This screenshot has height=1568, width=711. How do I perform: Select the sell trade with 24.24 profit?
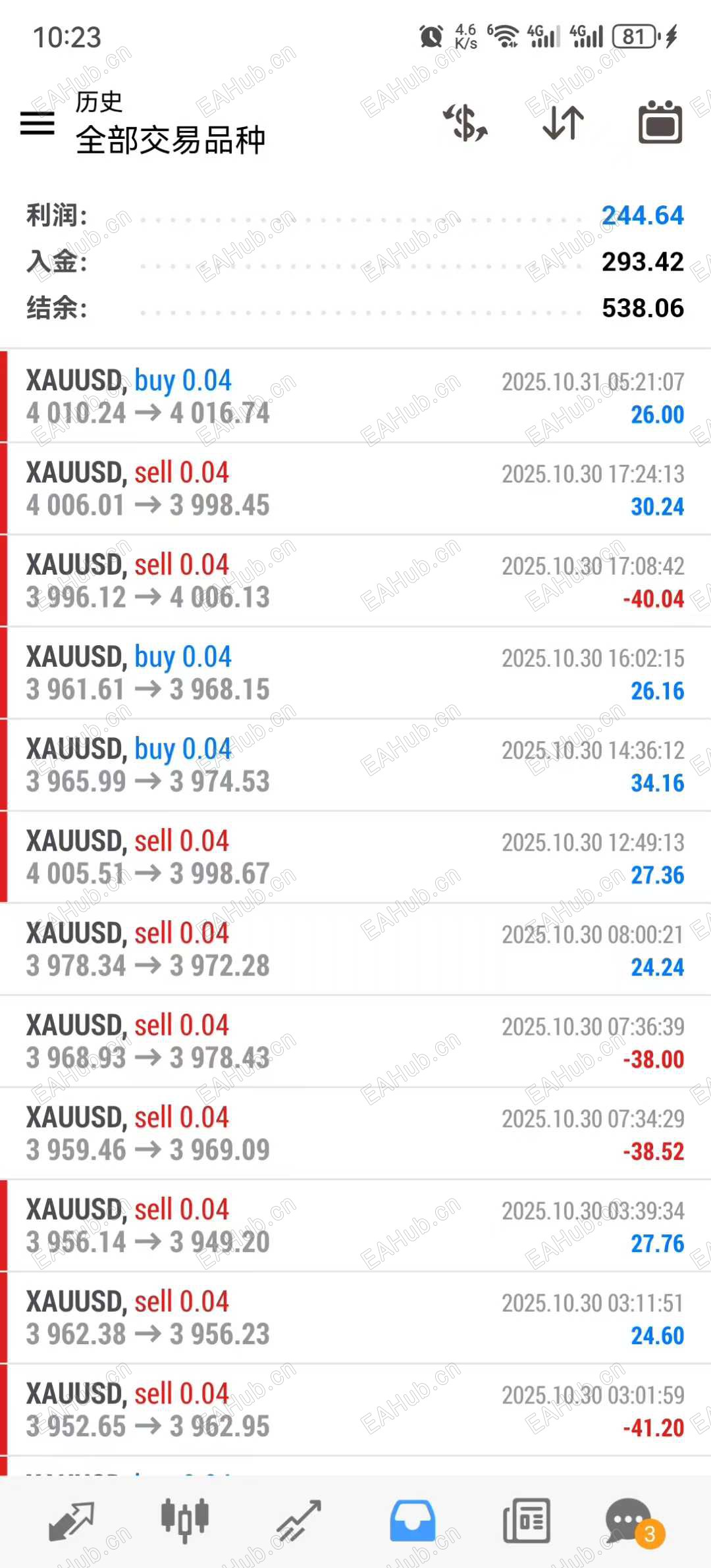click(355, 950)
